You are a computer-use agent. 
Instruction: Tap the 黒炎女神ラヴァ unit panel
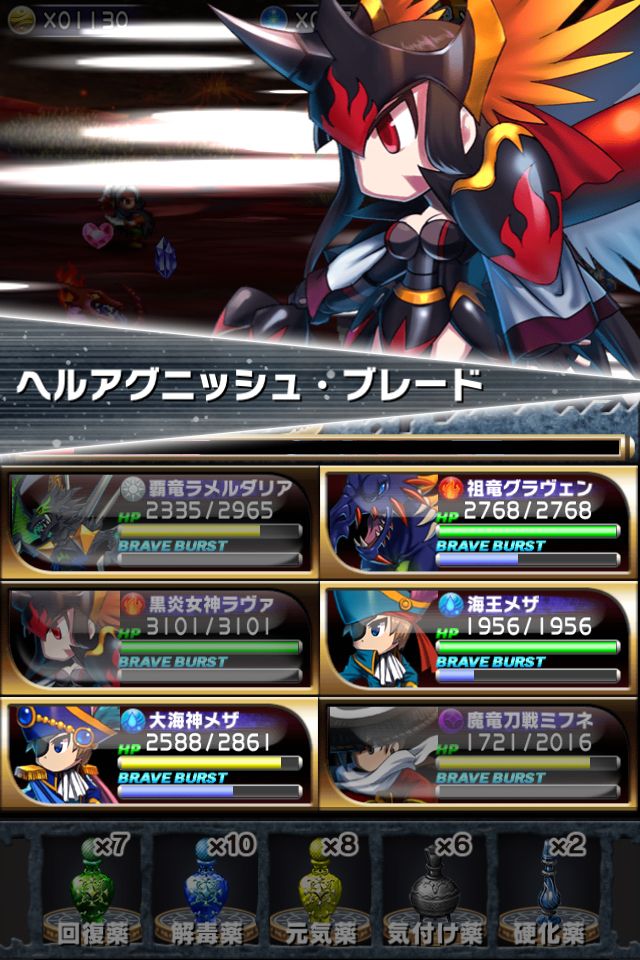[x=160, y=637]
